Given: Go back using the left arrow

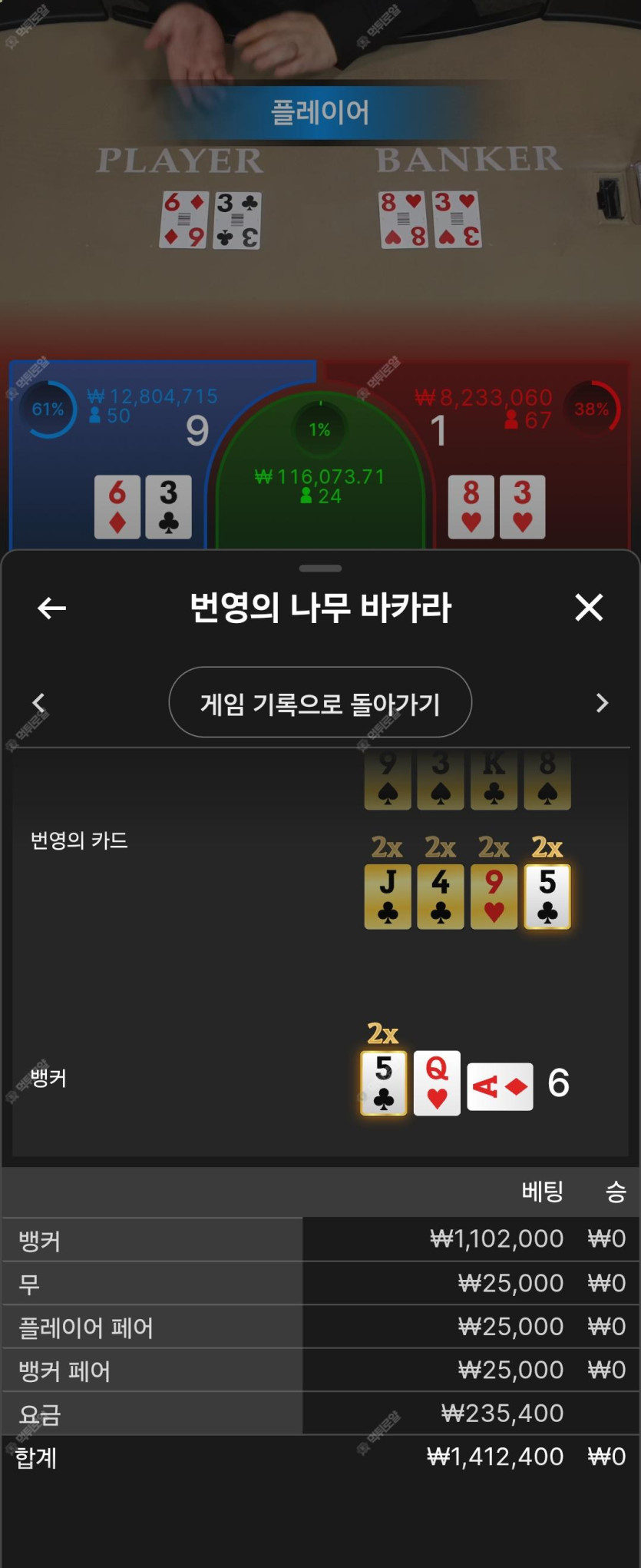Looking at the screenshot, I should click(x=51, y=608).
